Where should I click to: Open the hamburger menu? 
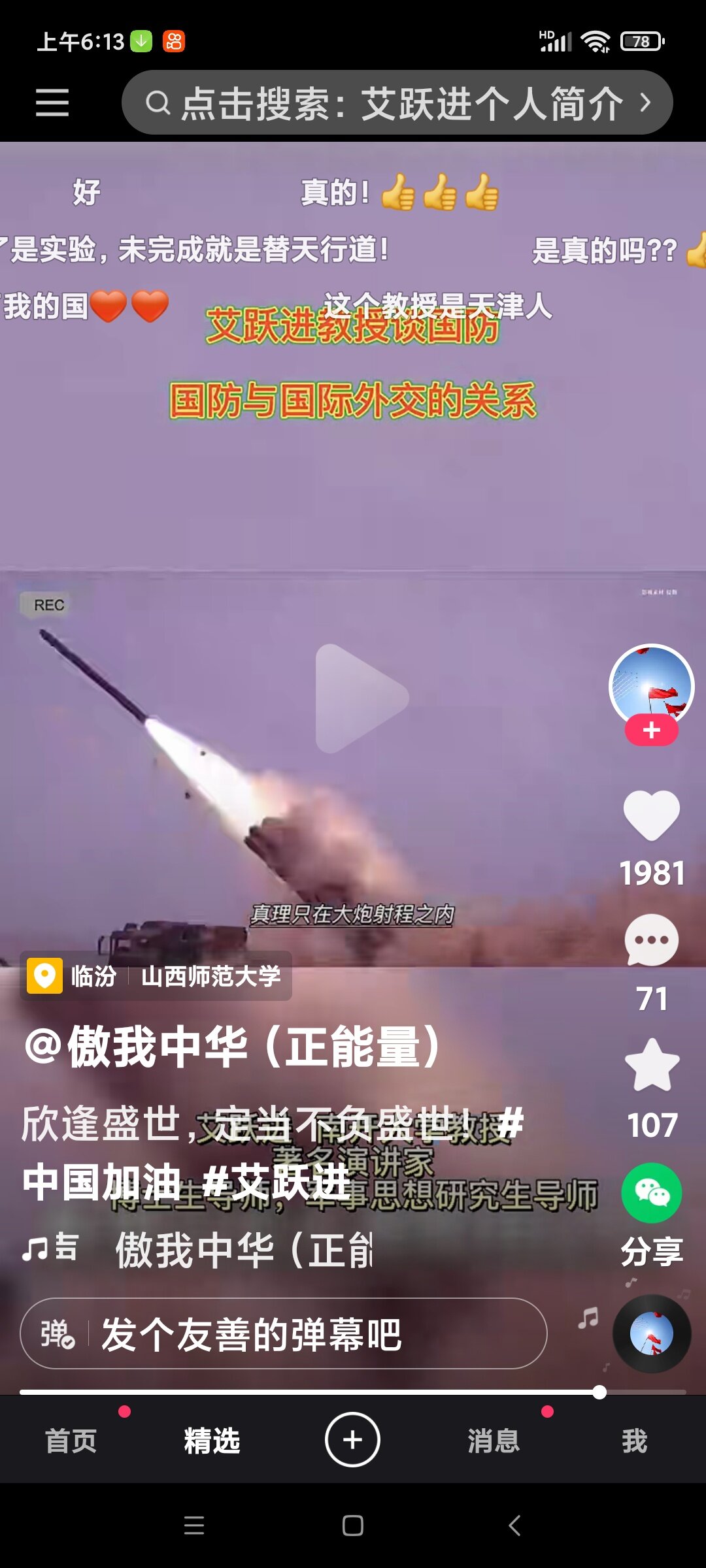point(52,103)
